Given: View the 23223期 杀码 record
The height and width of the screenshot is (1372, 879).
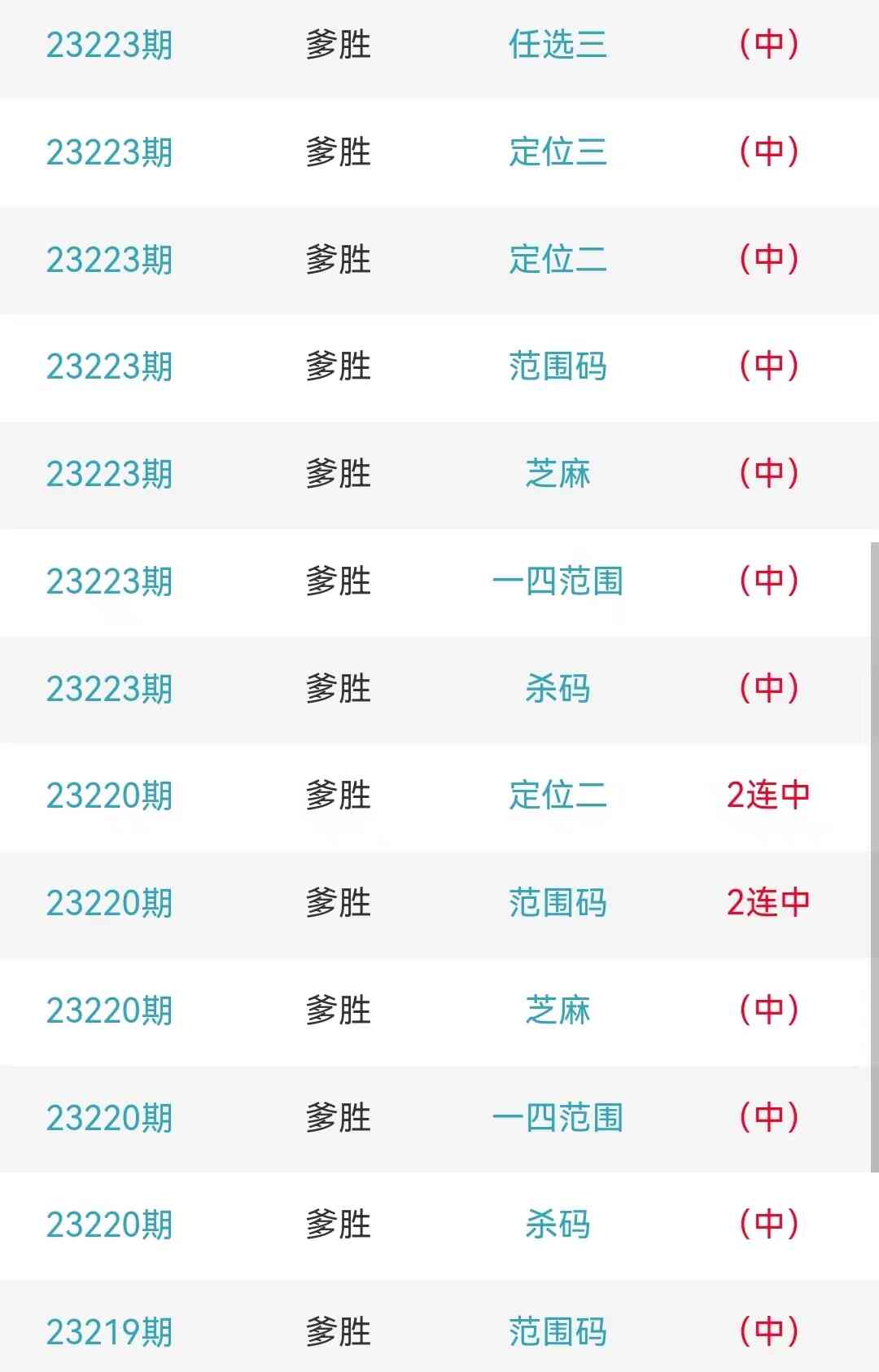Looking at the screenshot, I should 558,689.
